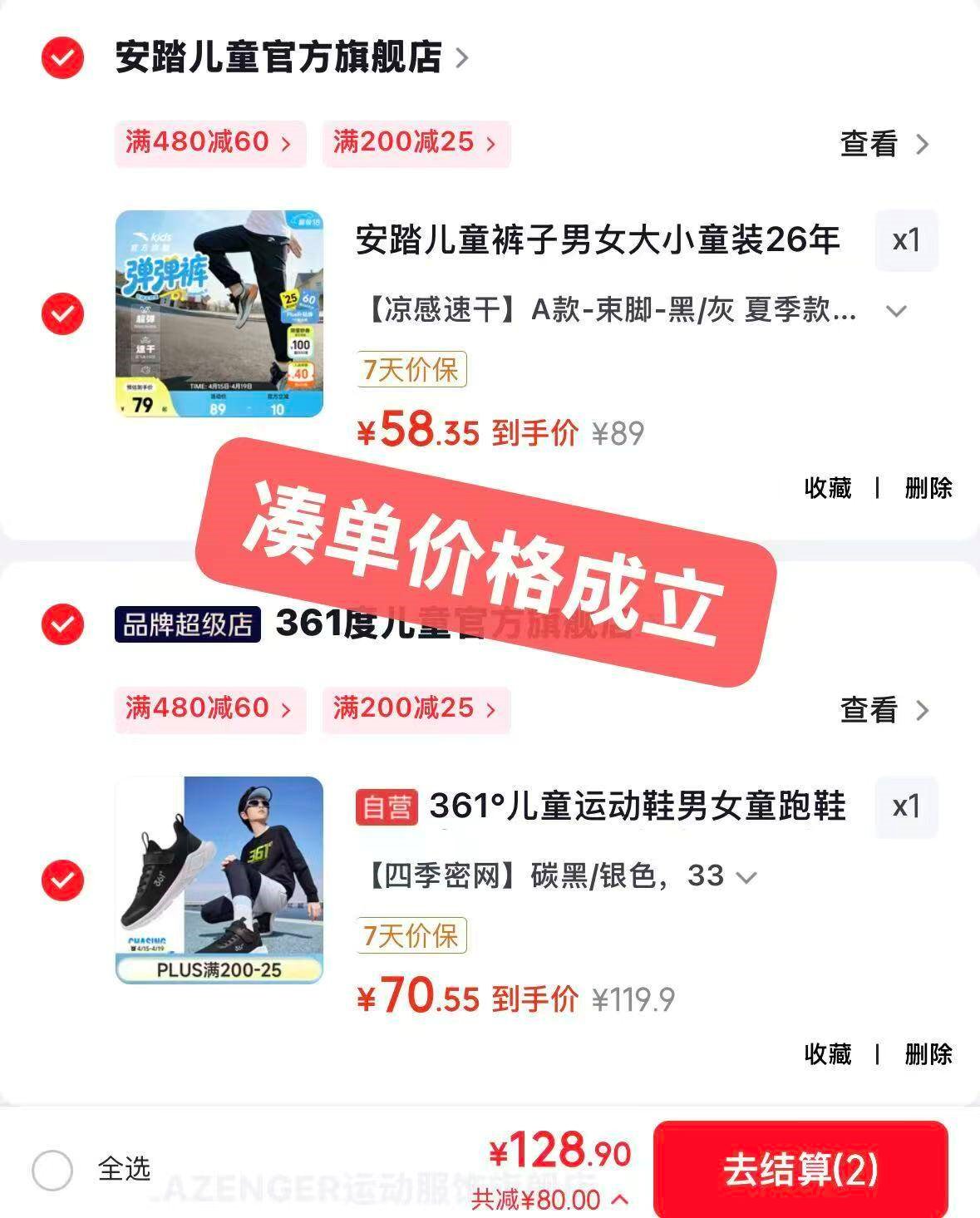Open 查看 promotions for the 安踏 store

[884, 145]
